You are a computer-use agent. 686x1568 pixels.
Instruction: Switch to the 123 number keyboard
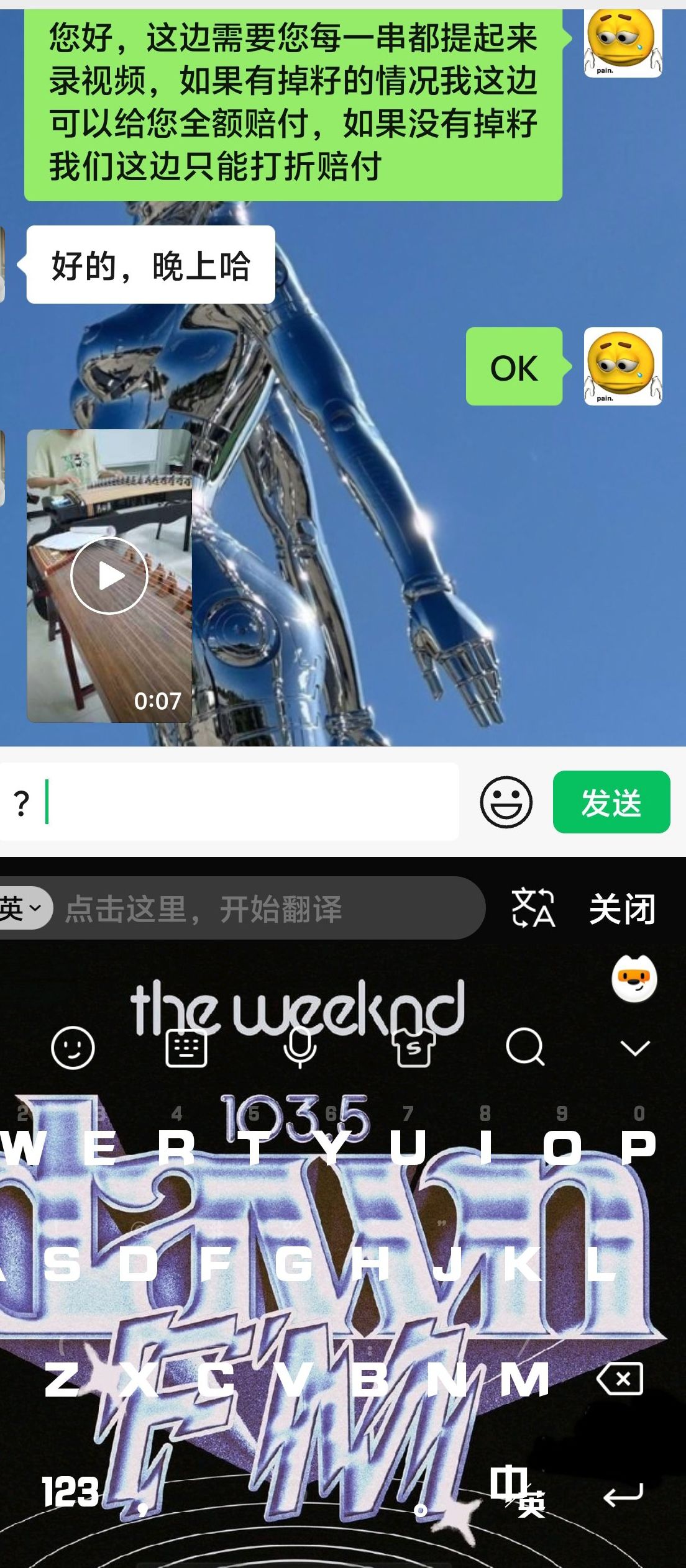pos(70,1492)
